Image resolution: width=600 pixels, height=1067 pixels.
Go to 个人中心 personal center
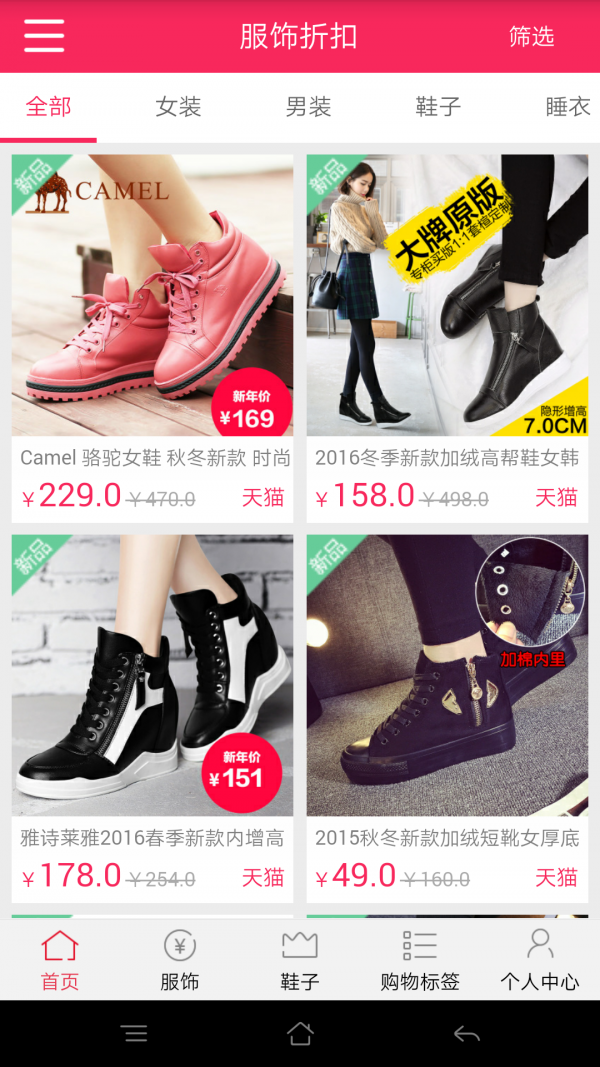[x=540, y=960]
